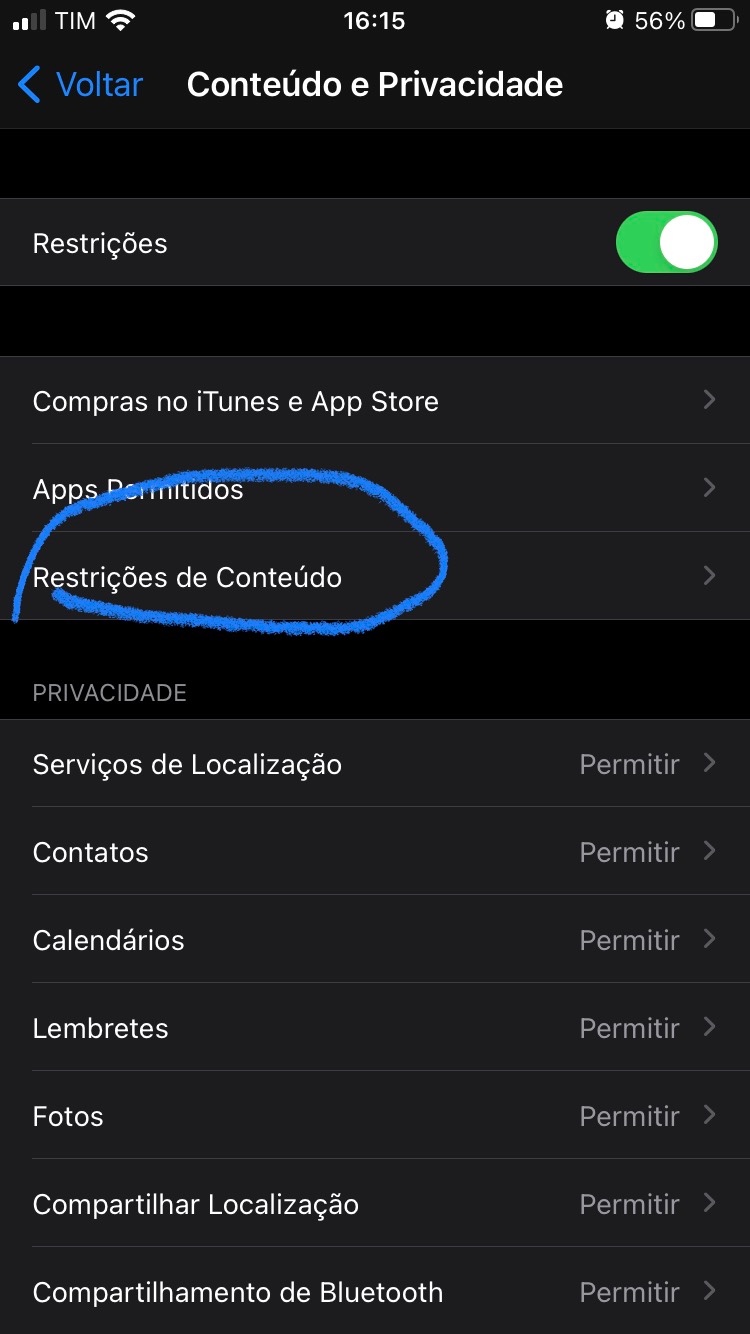Viewport: 750px width, 1334px height.
Task: Open Compartilhamento de Bluetooth
Action: [x=375, y=1292]
